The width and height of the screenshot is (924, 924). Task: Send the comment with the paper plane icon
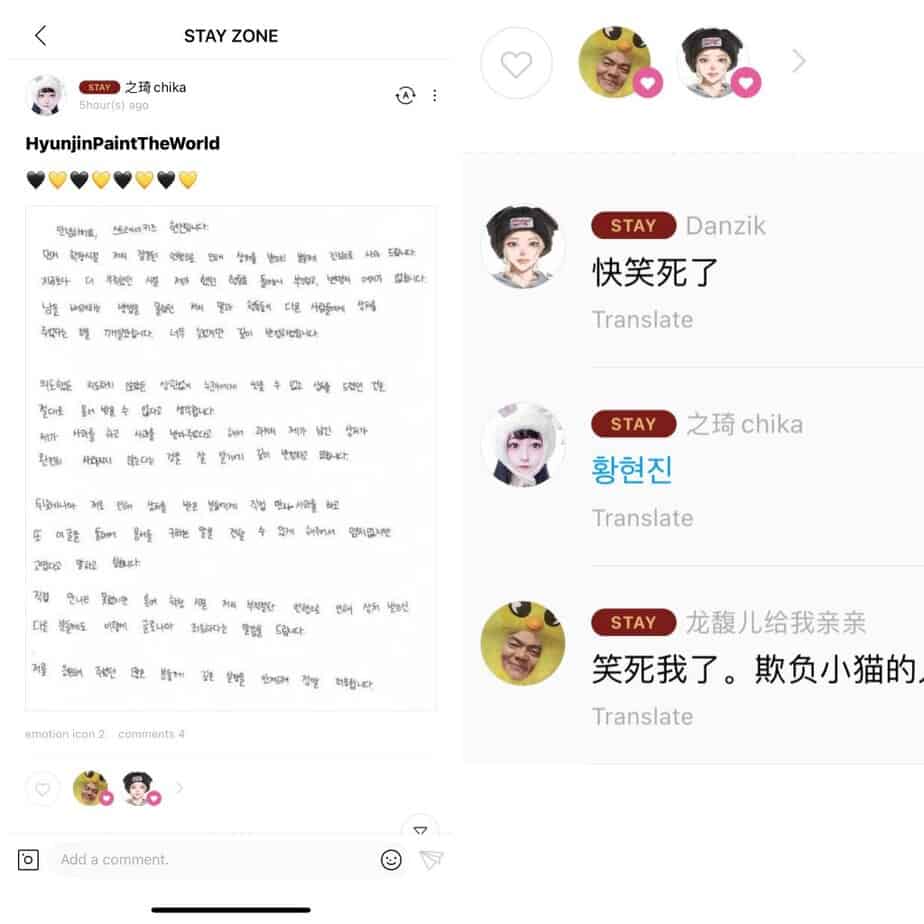431,859
